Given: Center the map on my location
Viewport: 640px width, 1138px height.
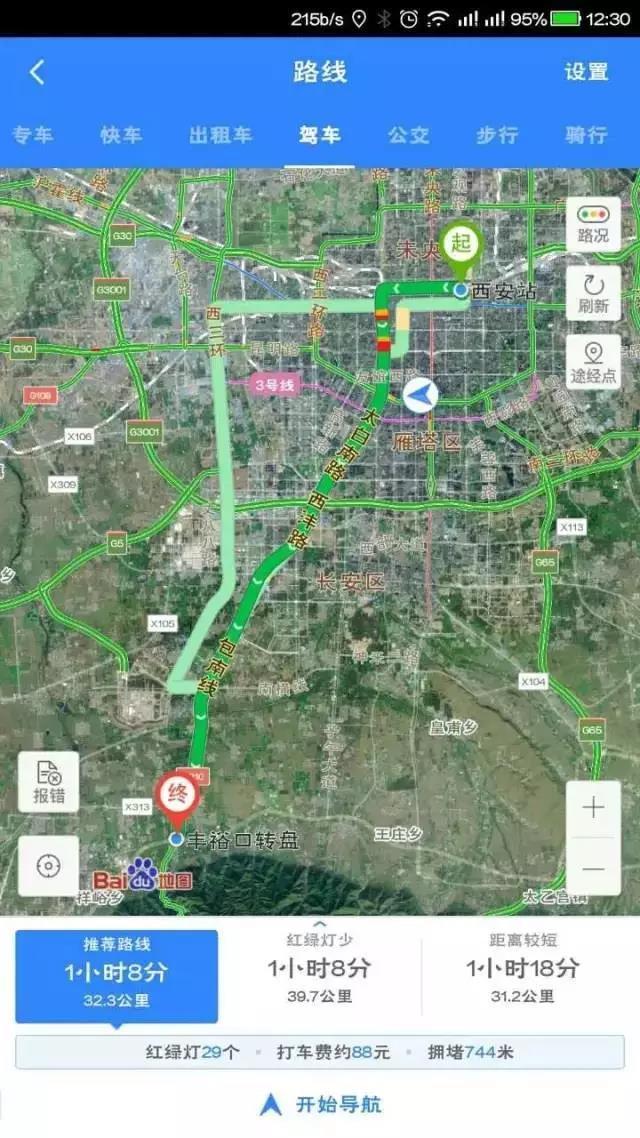Looking at the screenshot, I should [48, 865].
